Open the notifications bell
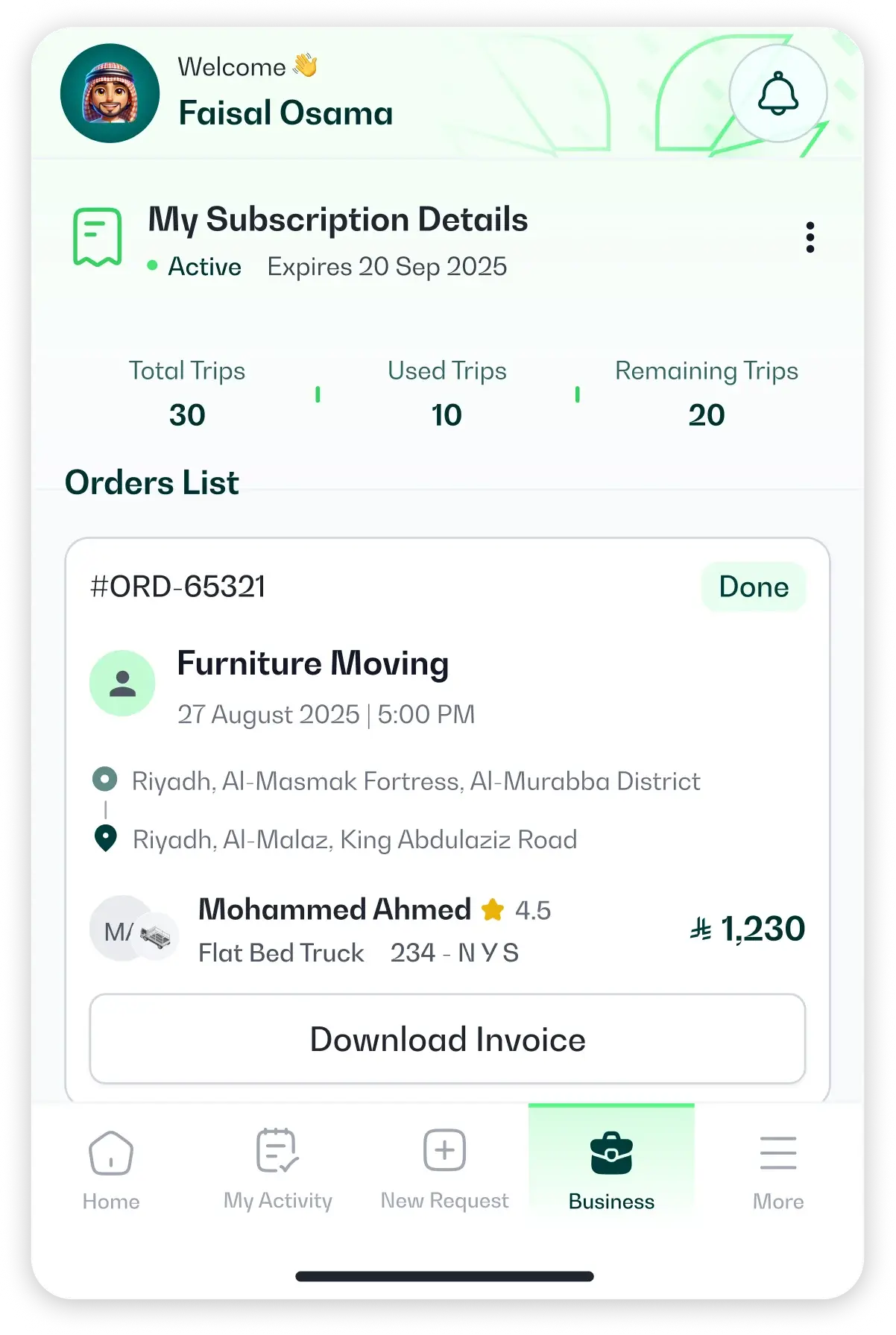Screen dimensions: 896x1335 777,94
